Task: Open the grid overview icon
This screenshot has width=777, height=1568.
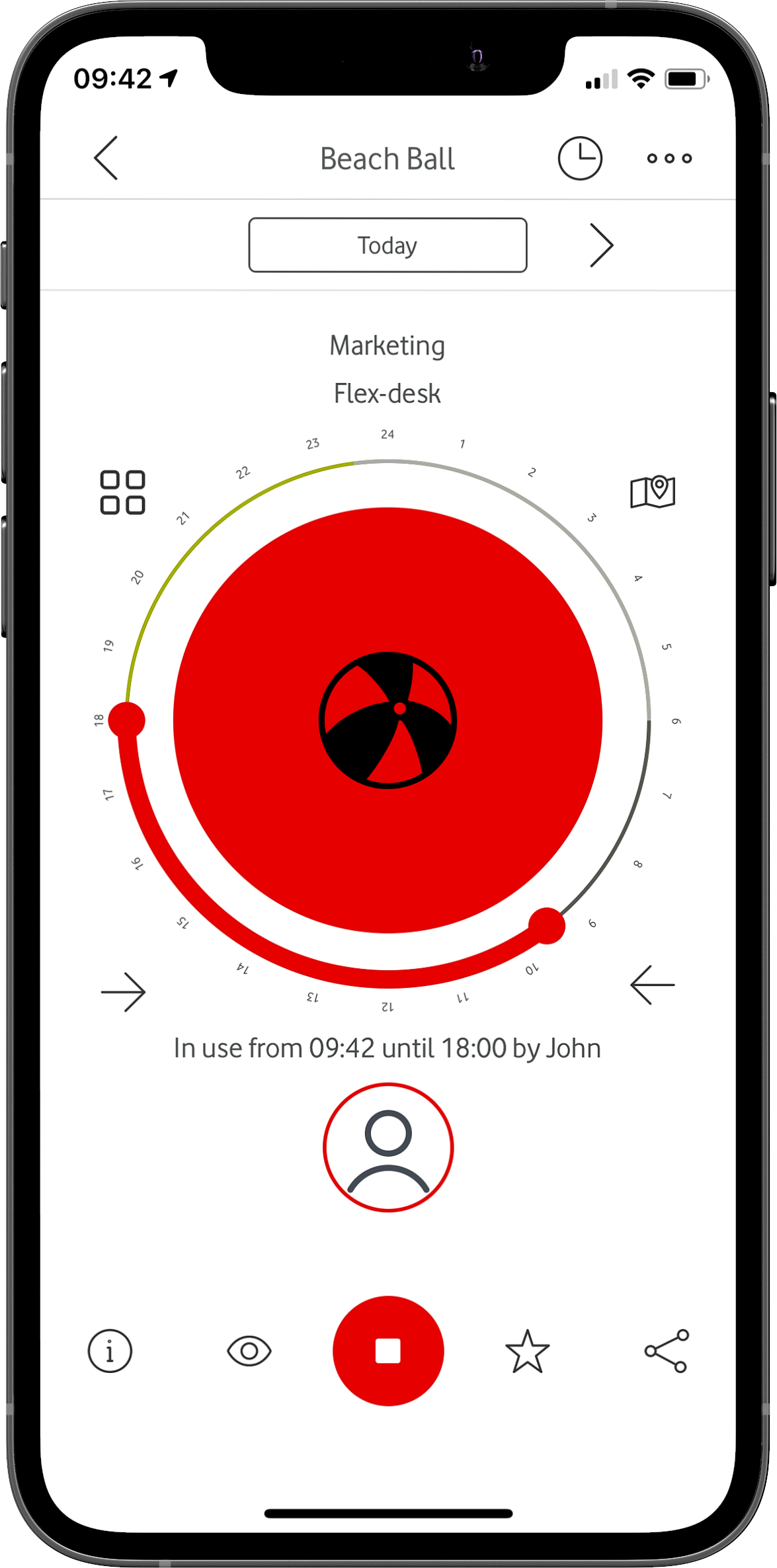Action: pos(122,493)
